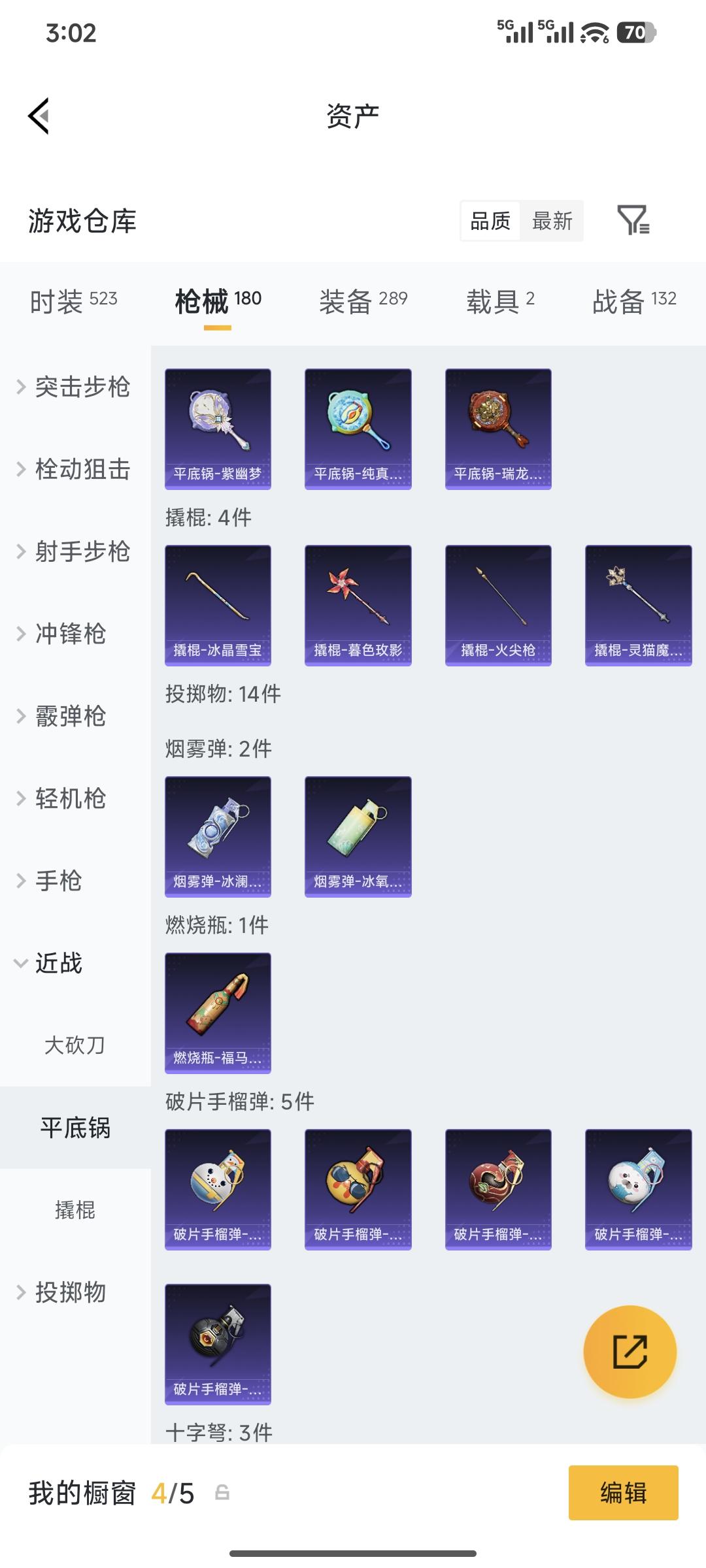The height and width of the screenshot is (1568, 706).
Task: Collapse the 近战 category
Action: click(x=59, y=963)
